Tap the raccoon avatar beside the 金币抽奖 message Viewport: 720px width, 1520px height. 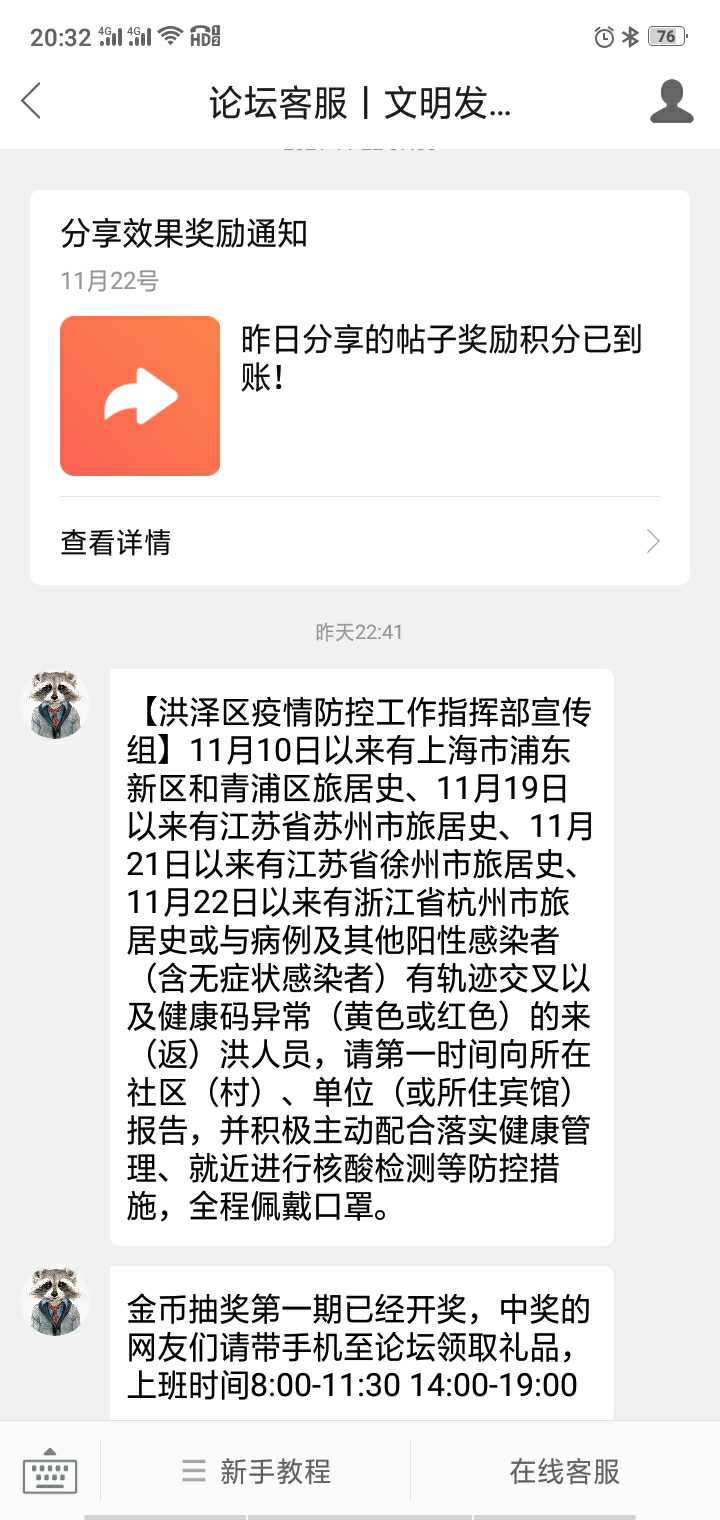point(56,1301)
